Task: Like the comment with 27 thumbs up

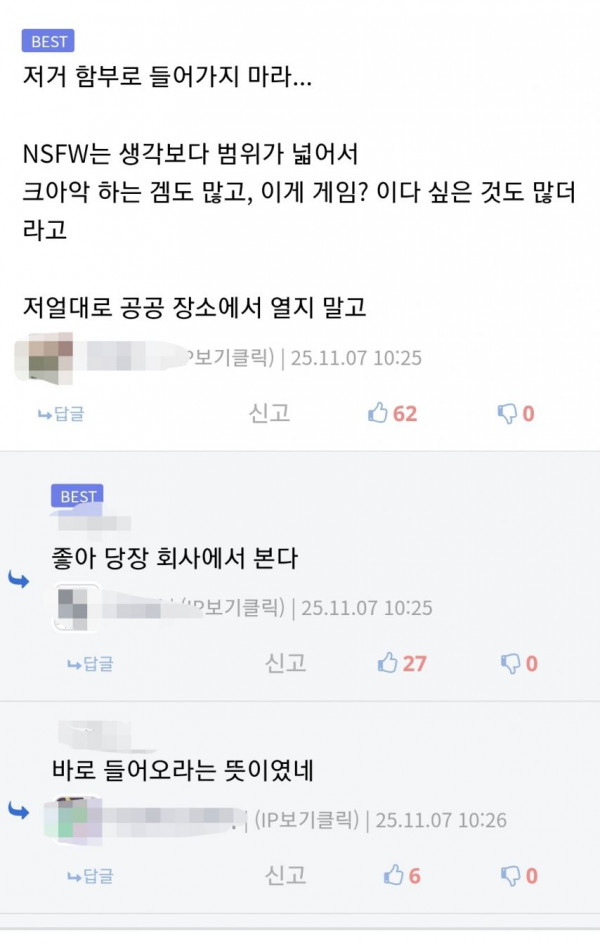Action: click(402, 662)
